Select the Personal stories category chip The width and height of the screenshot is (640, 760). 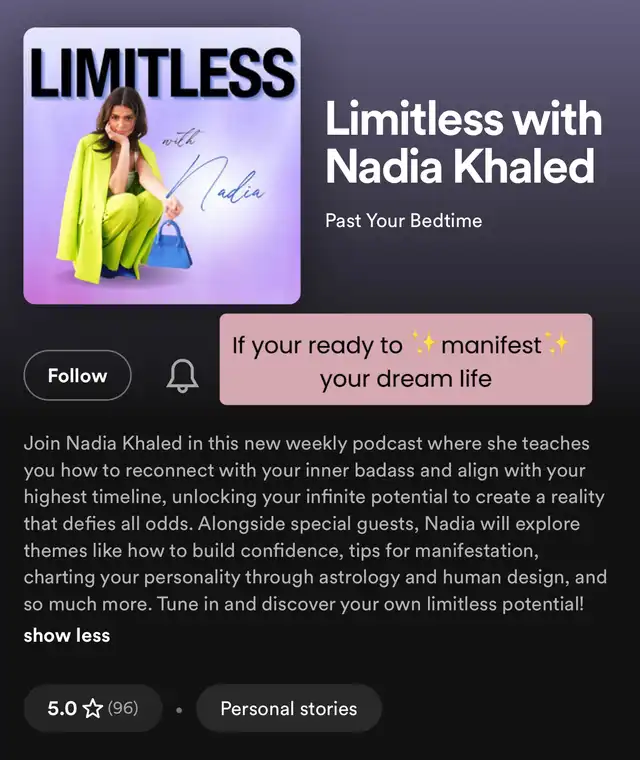point(288,709)
